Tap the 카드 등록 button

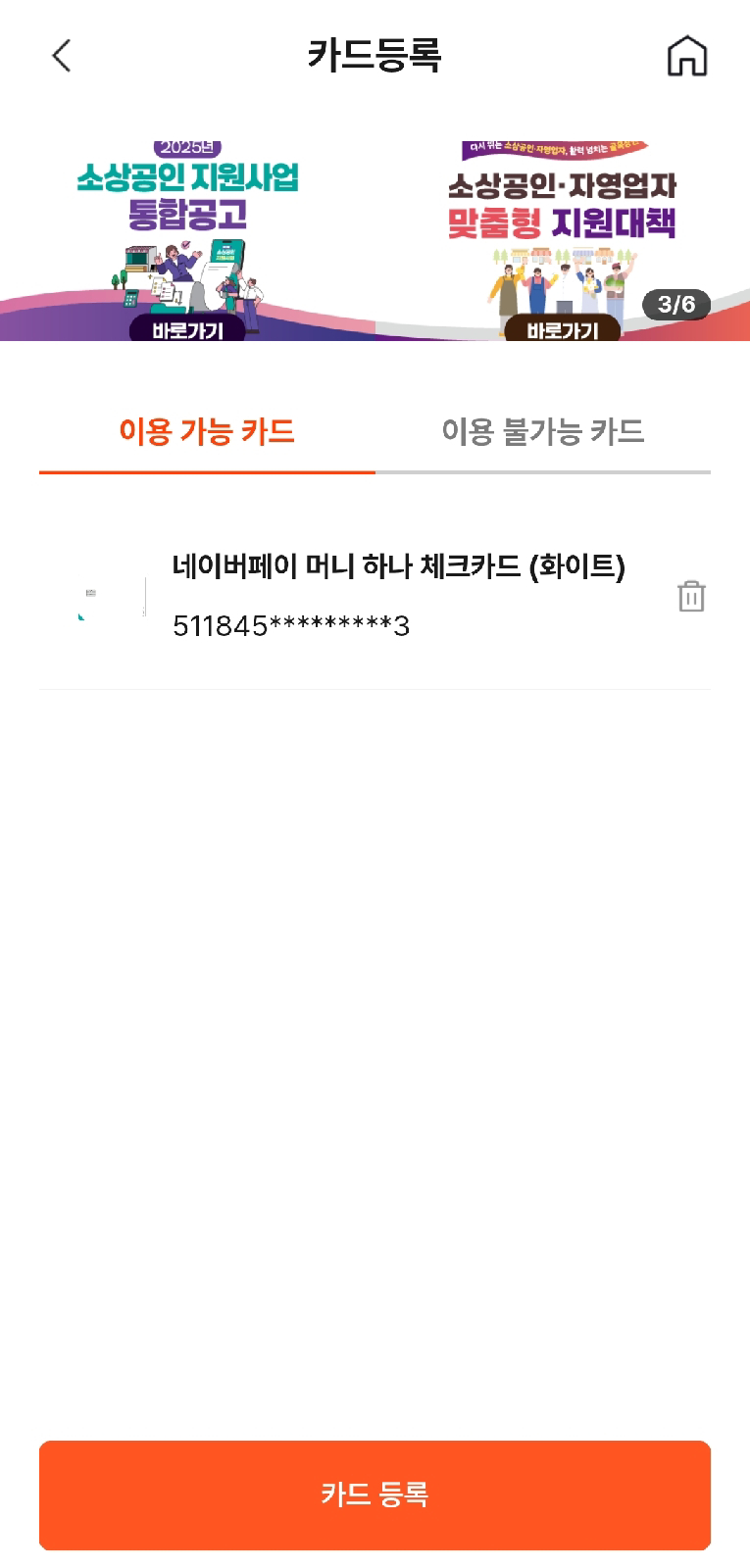pyautogui.click(x=375, y=1494)
